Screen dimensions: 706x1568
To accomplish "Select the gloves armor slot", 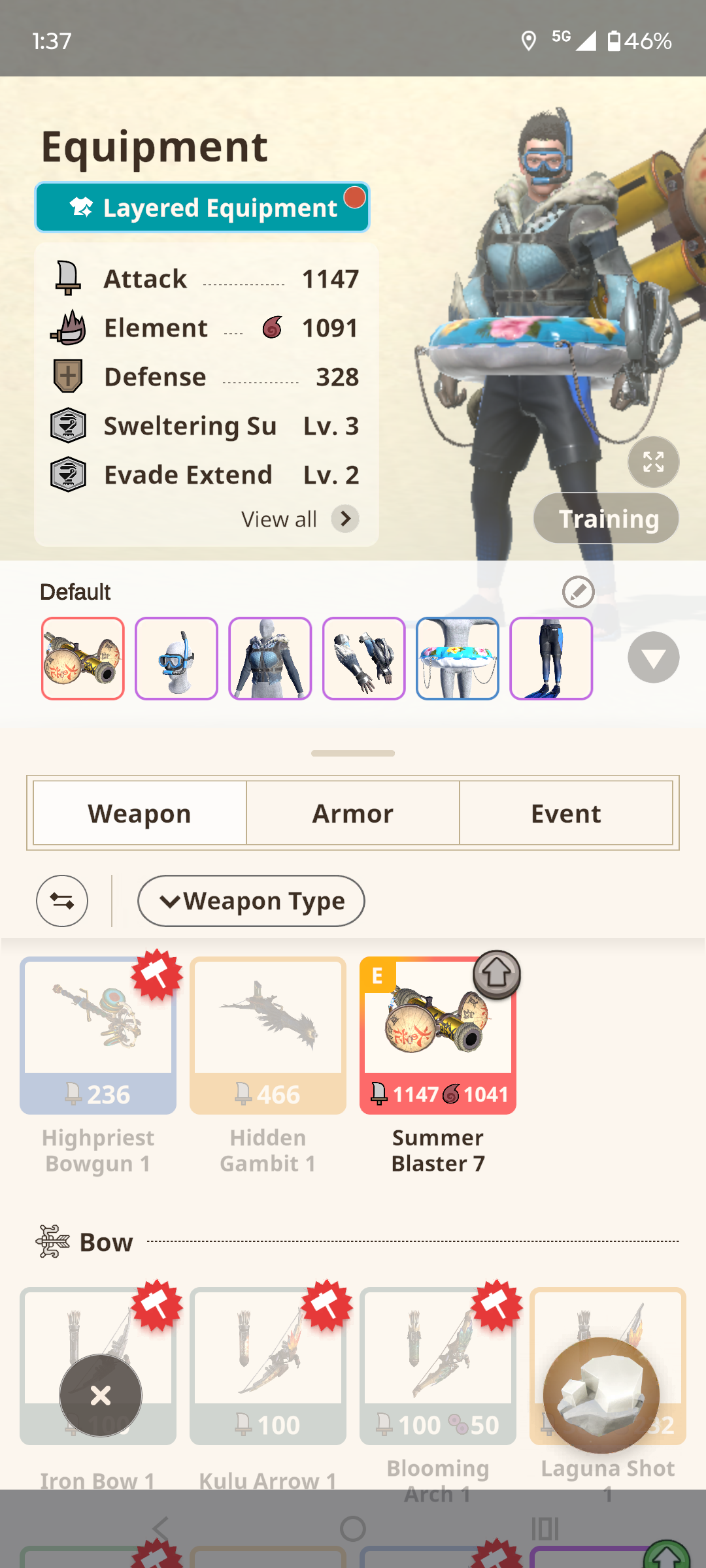I will click(364, 659).
